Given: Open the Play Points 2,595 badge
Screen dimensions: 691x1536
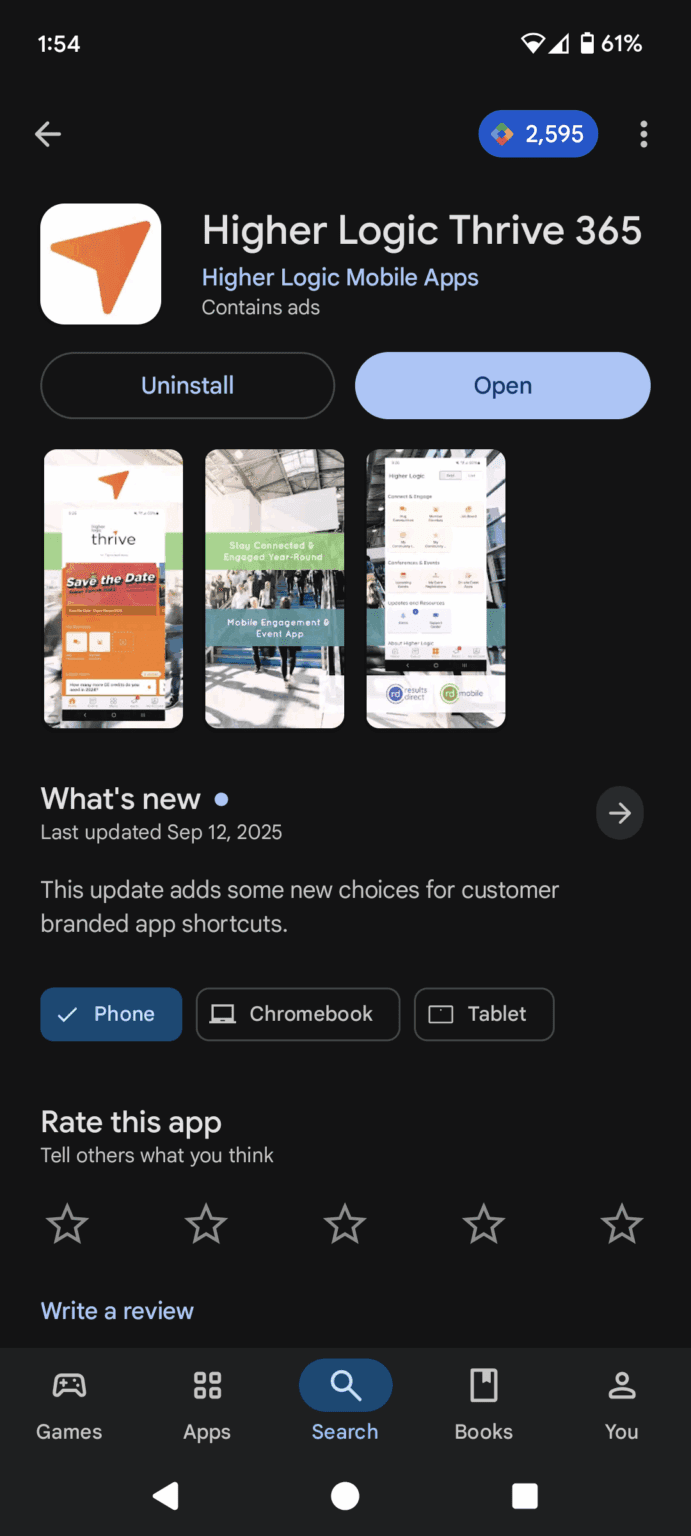Looking at the screenshot, I should [x=538, y=134].
